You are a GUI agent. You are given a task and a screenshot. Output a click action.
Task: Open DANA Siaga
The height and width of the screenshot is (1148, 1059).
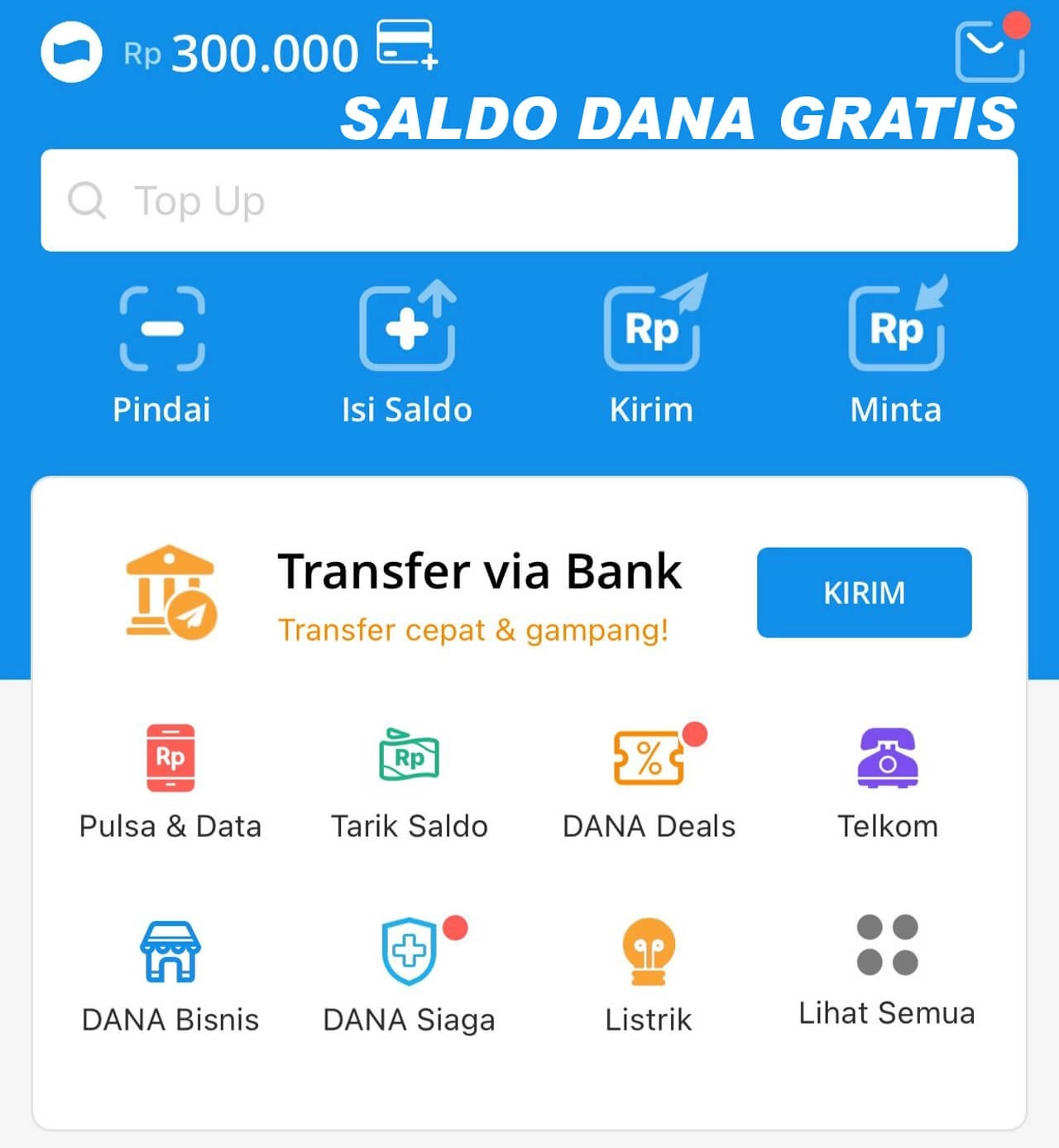click(x=410, y=975)
